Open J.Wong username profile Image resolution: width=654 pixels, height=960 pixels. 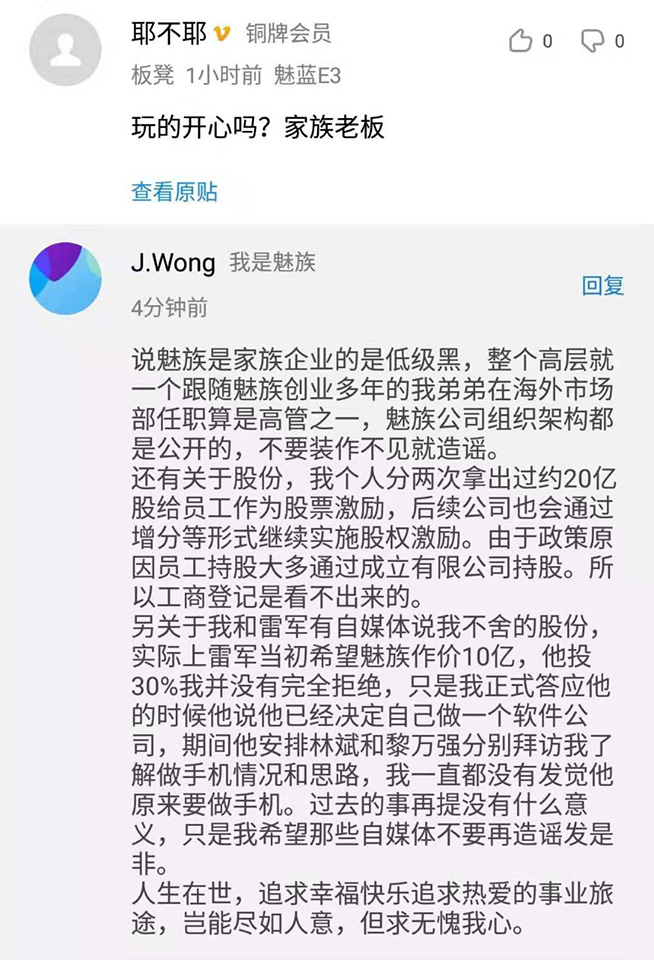172,263
